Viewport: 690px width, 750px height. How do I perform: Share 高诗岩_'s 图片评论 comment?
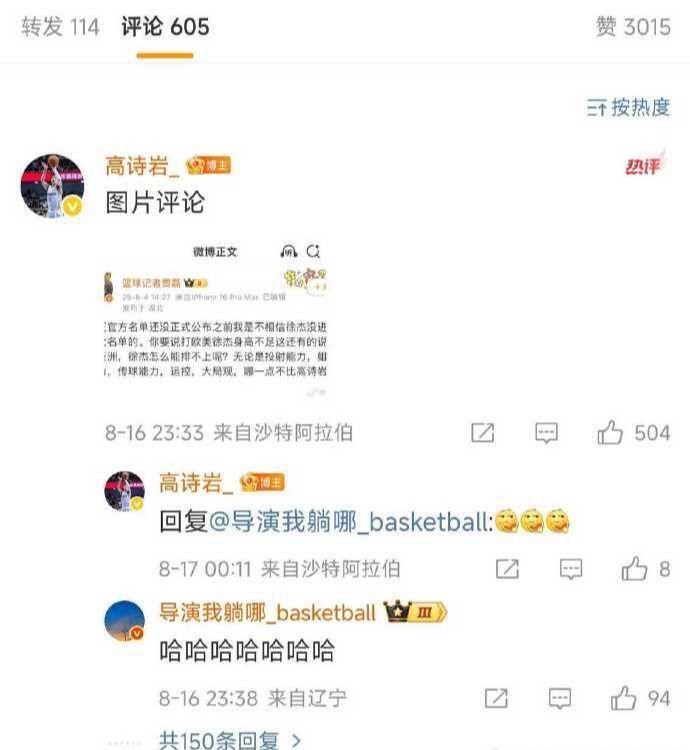coord(483,433)
